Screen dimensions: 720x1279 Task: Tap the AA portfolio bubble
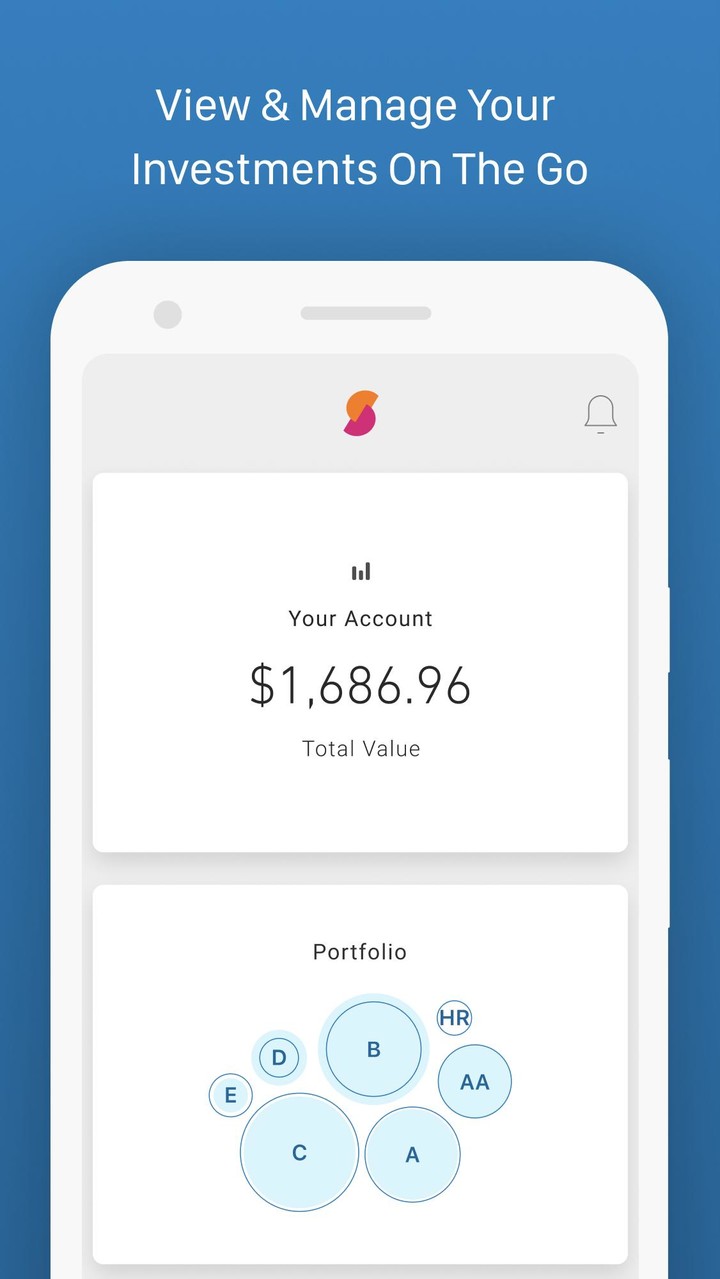(x=475, y=1081)
